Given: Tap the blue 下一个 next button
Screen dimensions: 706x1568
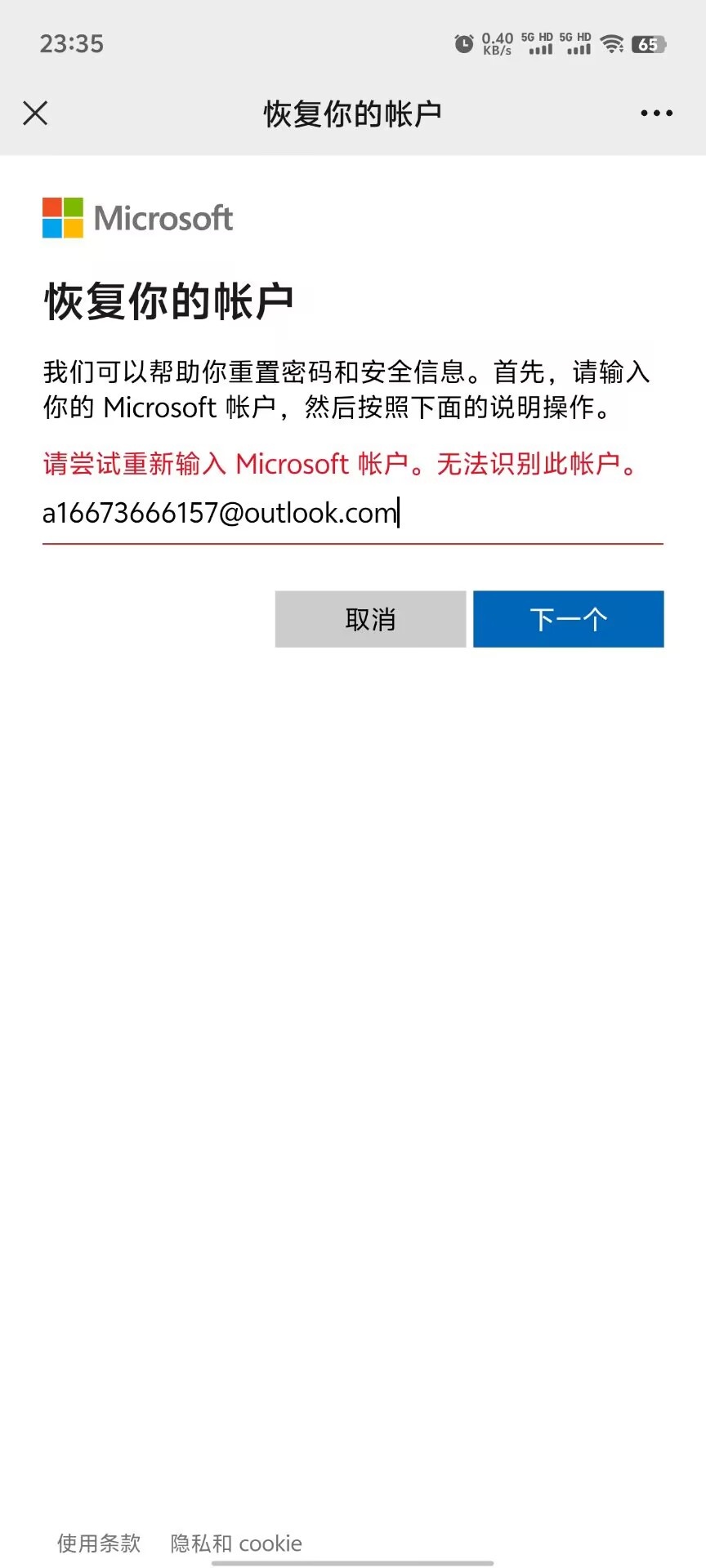Looking at the screenshot, I should pyautogui.click(x=569, y=619).
